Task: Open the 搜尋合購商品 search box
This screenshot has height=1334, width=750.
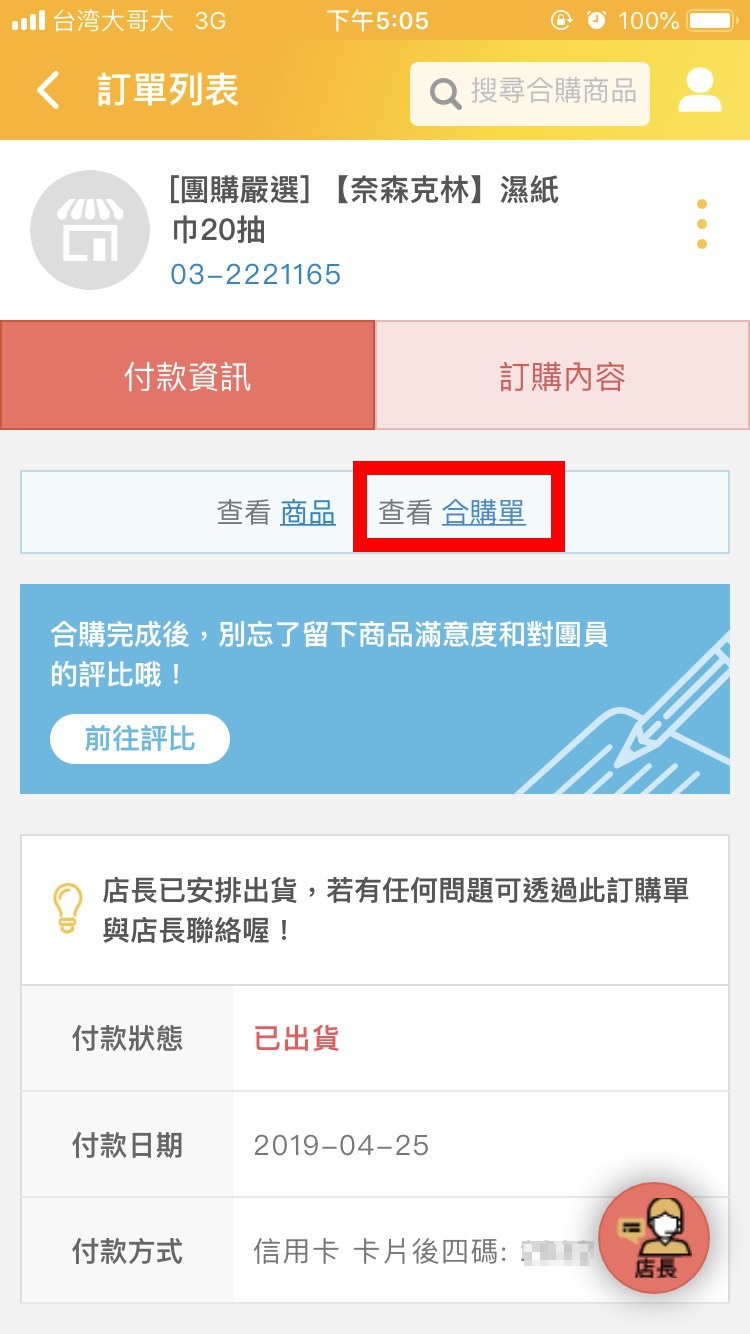Action: [x=530, y=93]
